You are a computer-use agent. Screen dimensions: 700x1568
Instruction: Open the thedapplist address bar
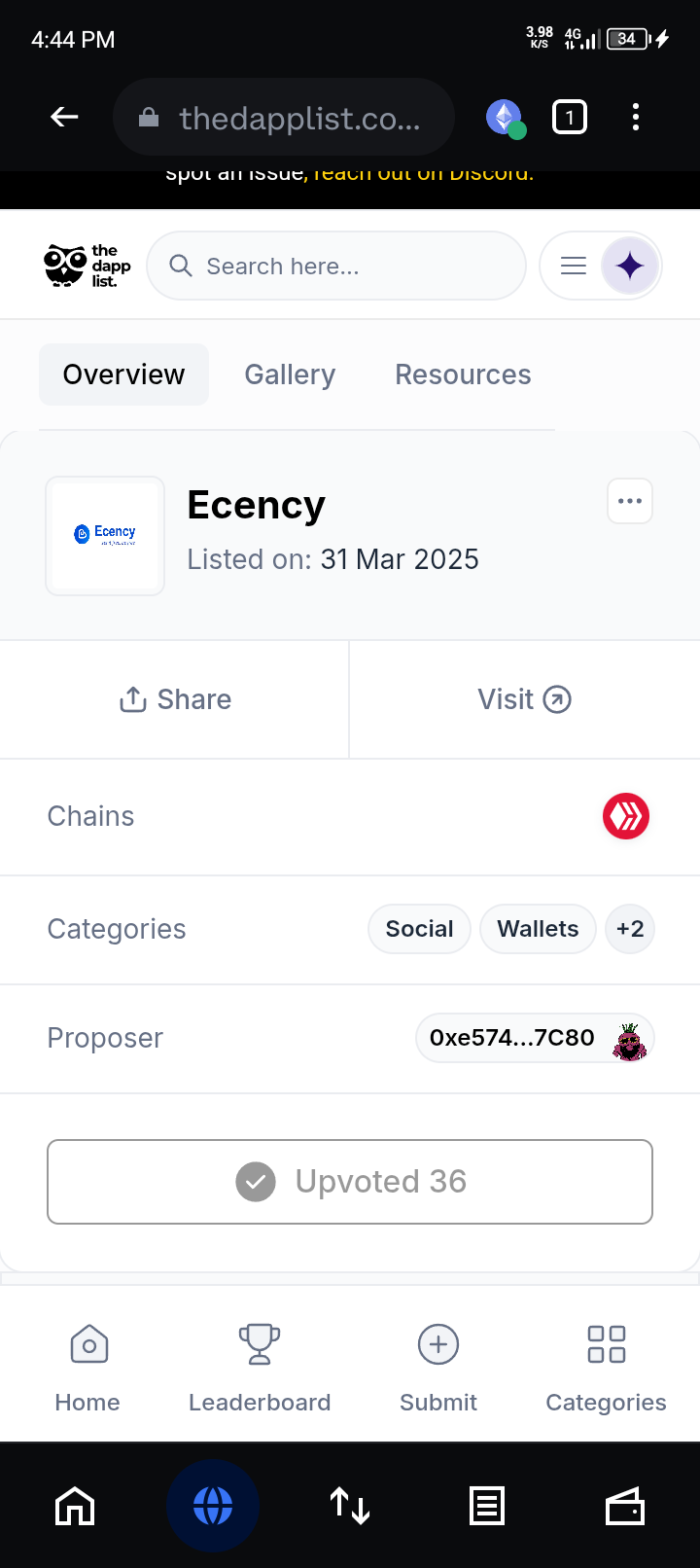coord(284,118)
